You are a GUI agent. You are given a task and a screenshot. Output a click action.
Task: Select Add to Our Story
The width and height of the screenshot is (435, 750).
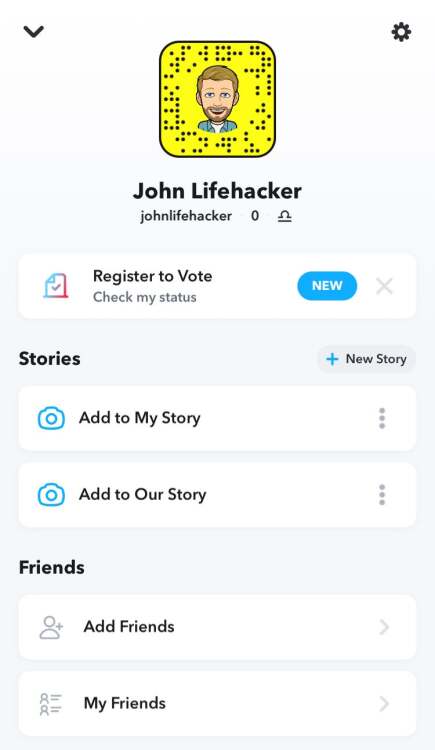[x=217, y=495]
